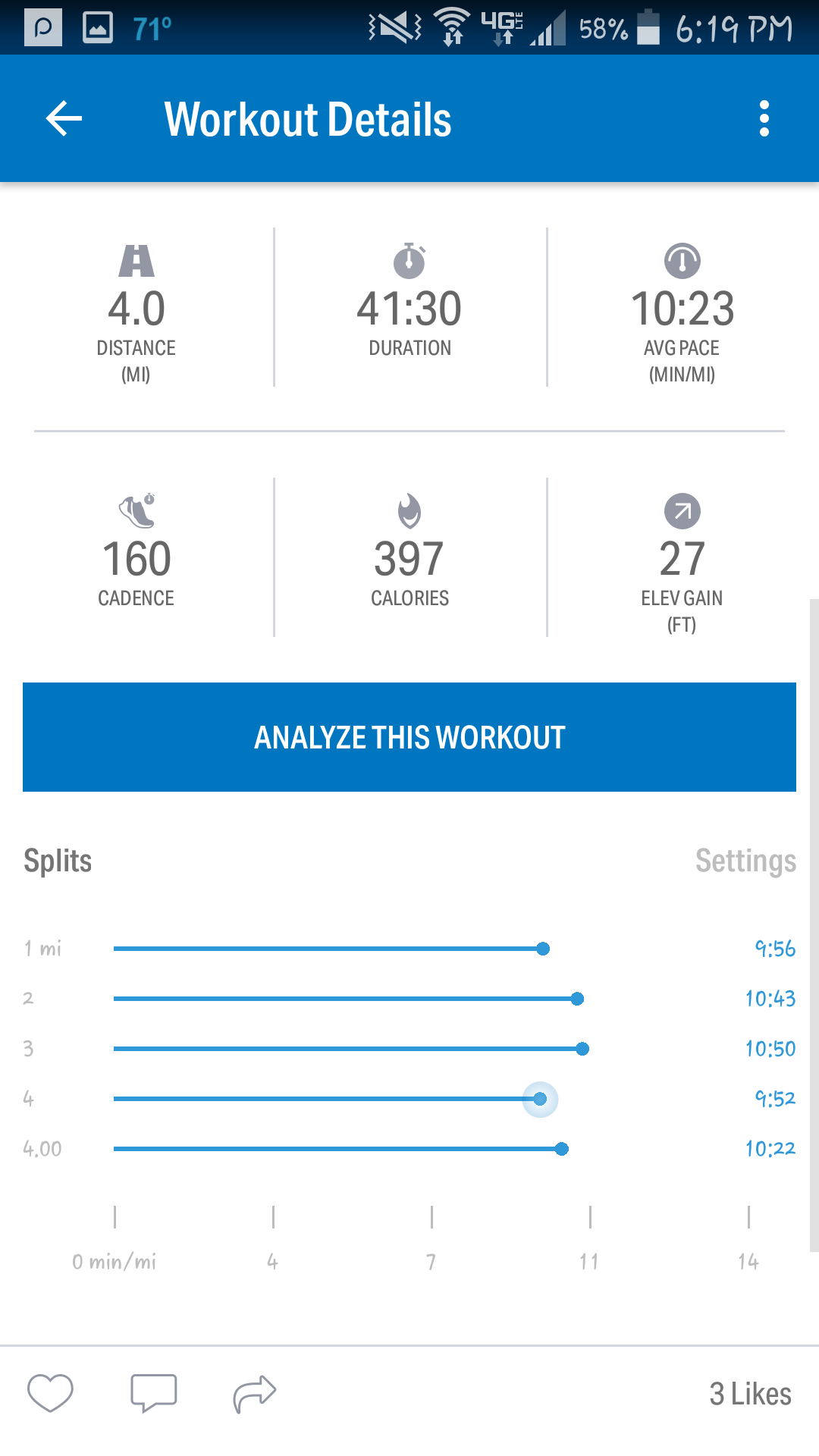
Task: Select the 1 mi split marker
Action: point(543,949)
